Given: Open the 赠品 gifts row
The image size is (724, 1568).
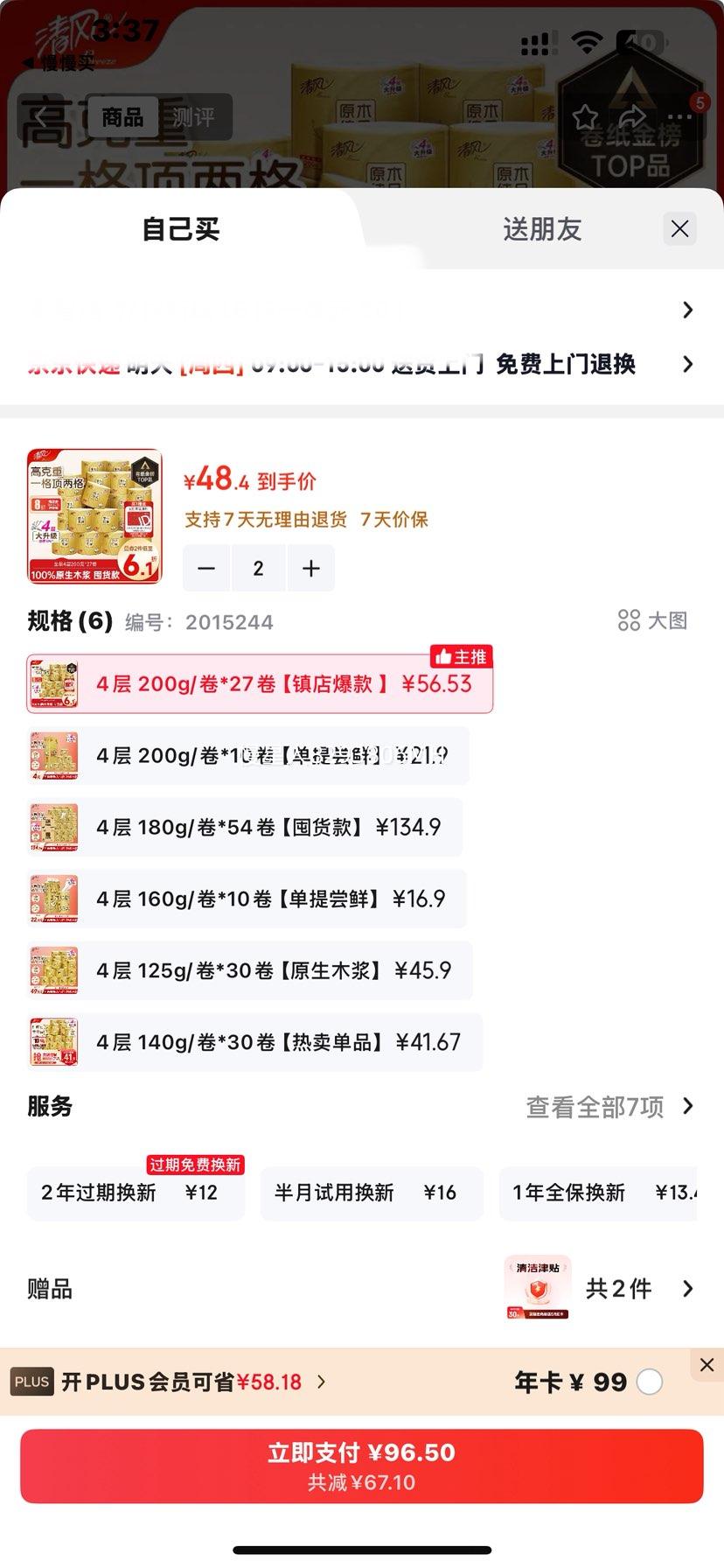Looking at the screenshot, I should tap(362, 1288).
